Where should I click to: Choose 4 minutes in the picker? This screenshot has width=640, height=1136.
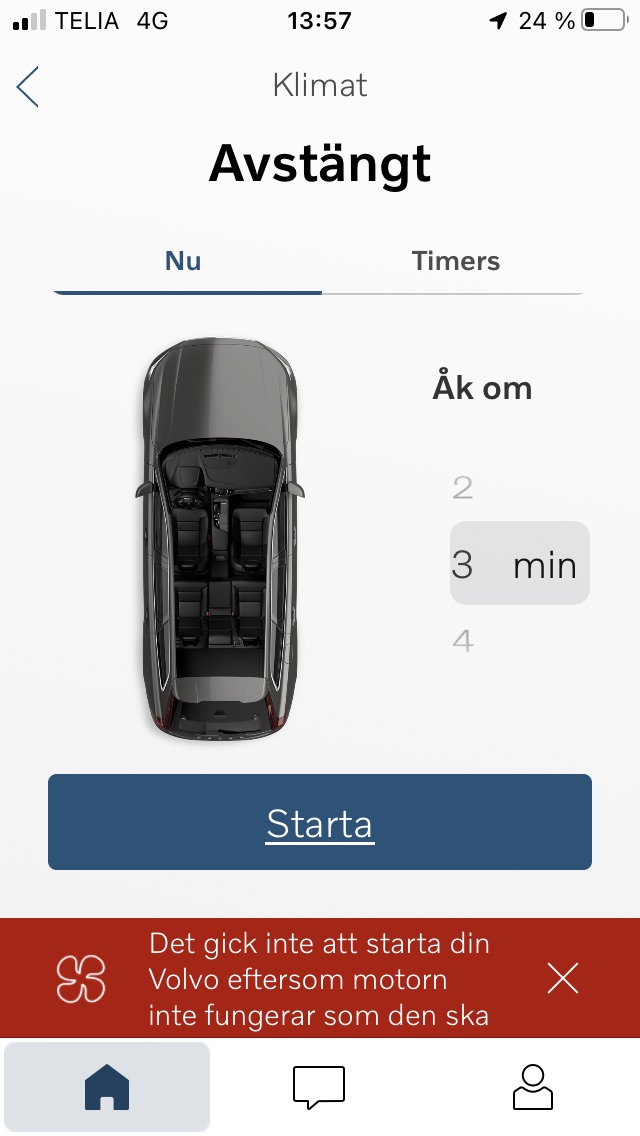(x=462, y=641)
